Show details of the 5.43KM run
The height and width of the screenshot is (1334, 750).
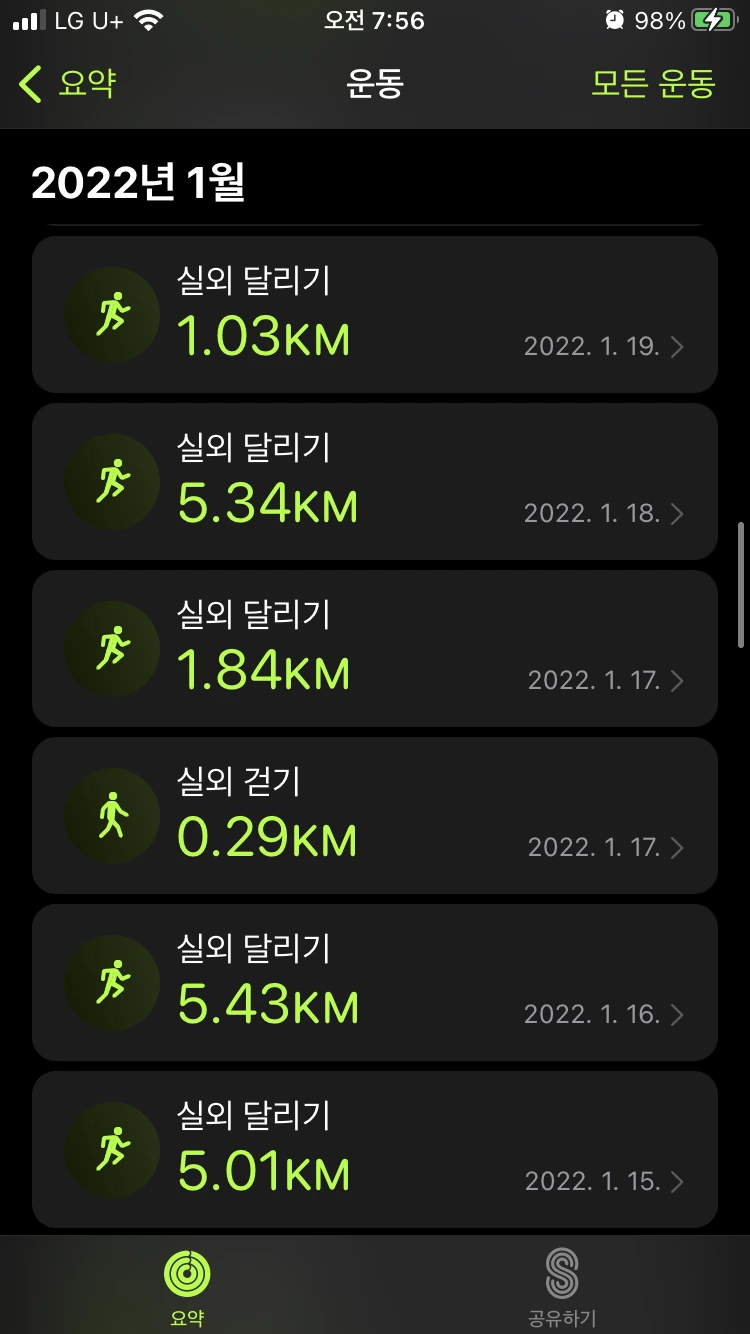[x=375, y=983]
